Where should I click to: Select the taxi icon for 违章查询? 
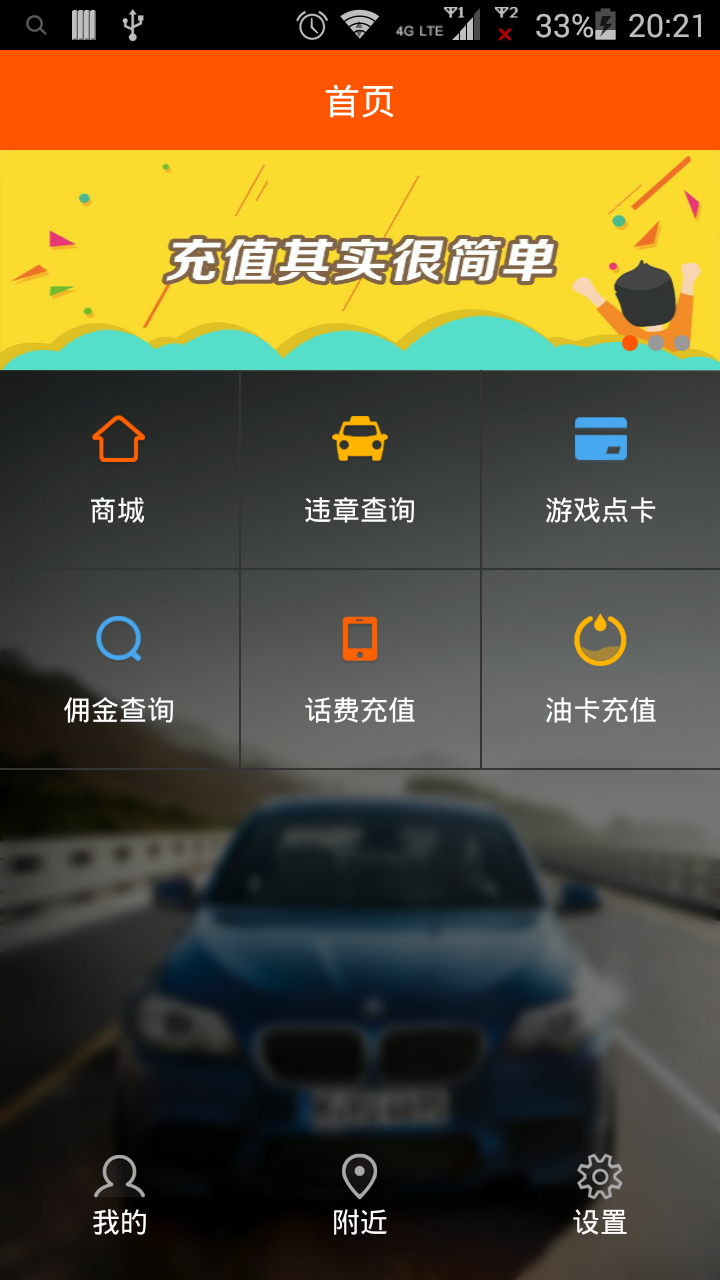pos(359,437)
